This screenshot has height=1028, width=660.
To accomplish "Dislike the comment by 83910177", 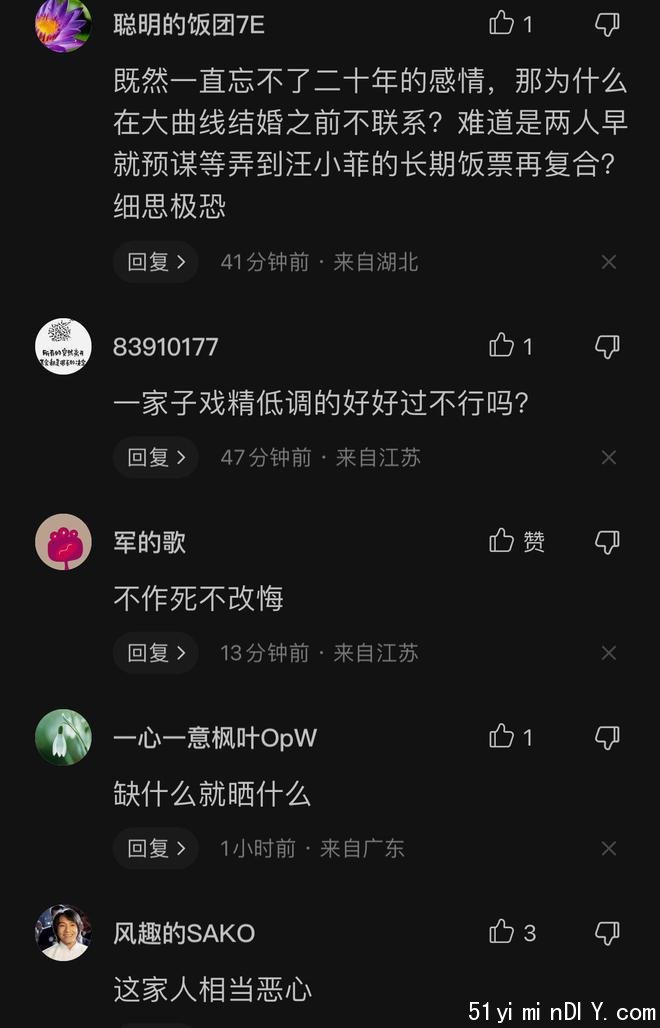I will pos(607,346).
